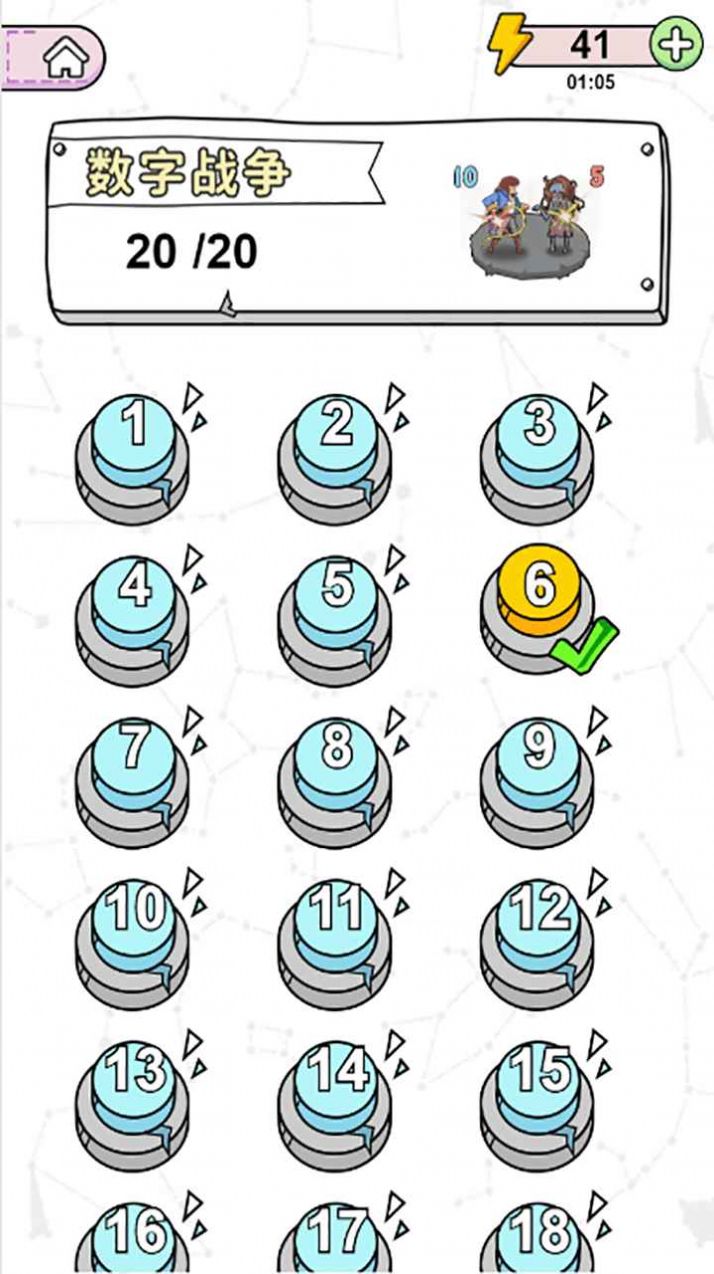Screen dimensions: 714x1274
Task: Start level 11
Action: (x=337, y=928)
